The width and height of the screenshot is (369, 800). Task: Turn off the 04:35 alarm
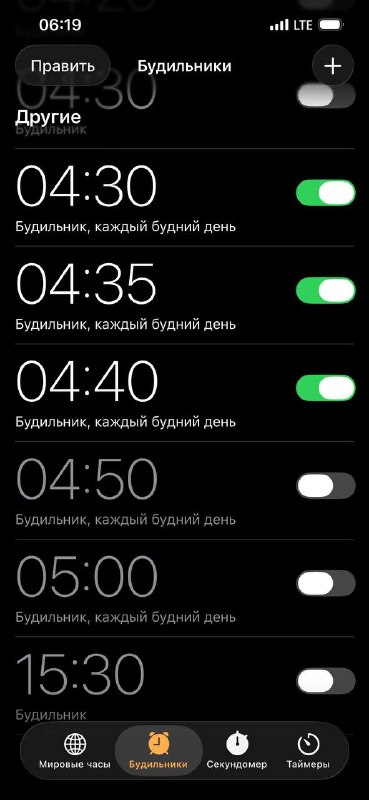(326, 290)
